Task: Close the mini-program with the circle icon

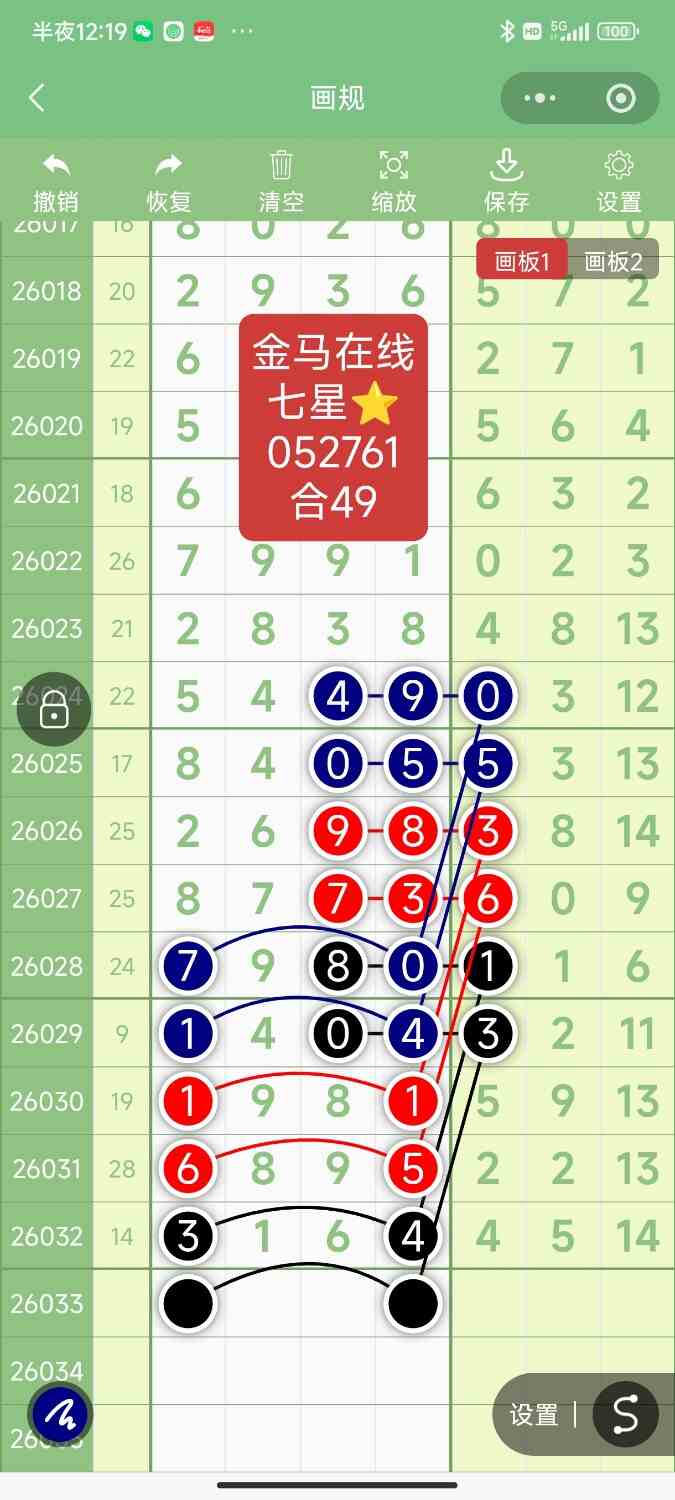Action: coord(620,98)
